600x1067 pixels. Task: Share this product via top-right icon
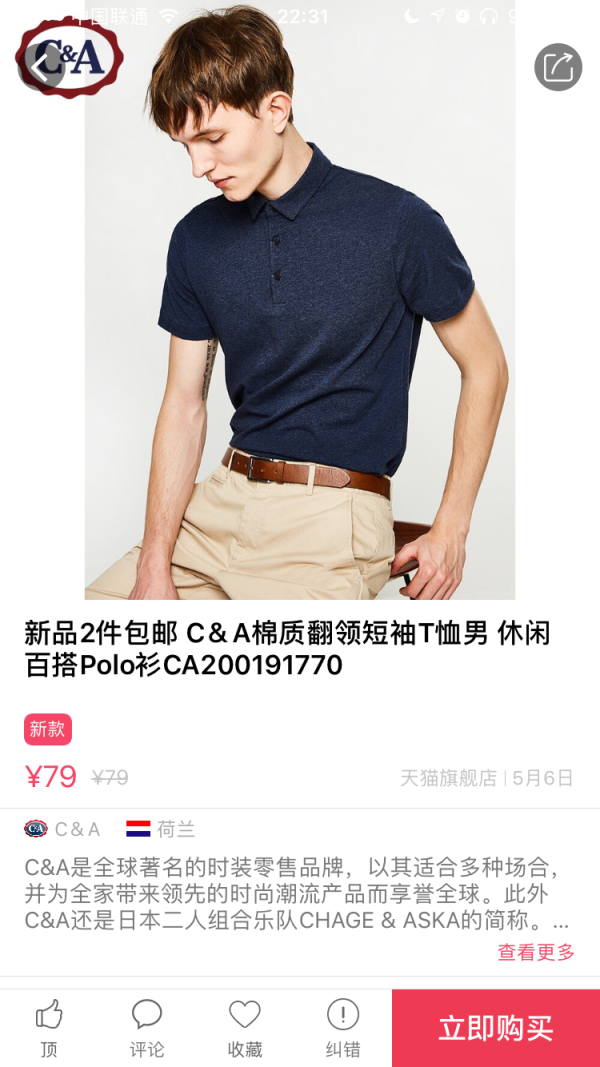point(558,67)
